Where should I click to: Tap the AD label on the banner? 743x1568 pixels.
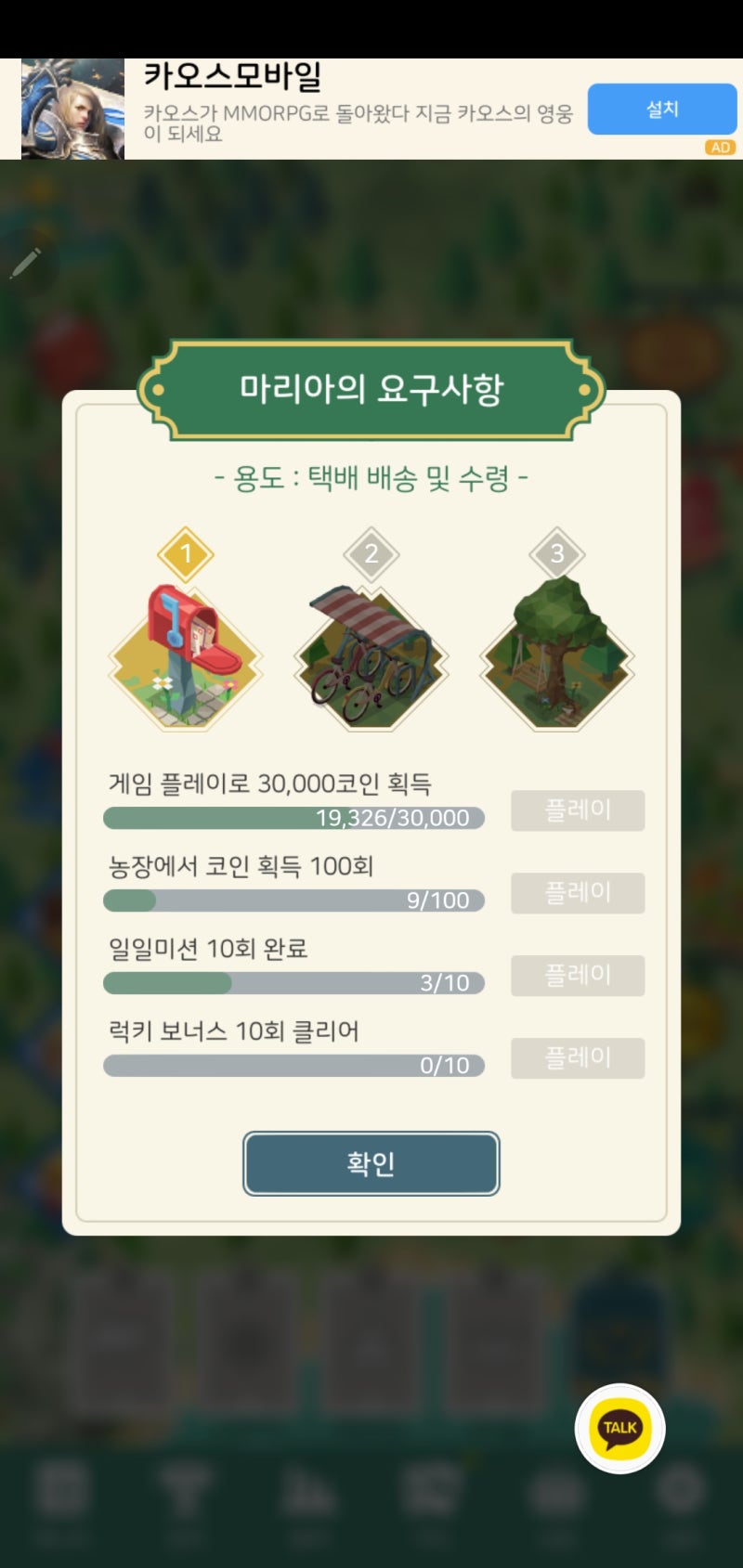point(722,148)
